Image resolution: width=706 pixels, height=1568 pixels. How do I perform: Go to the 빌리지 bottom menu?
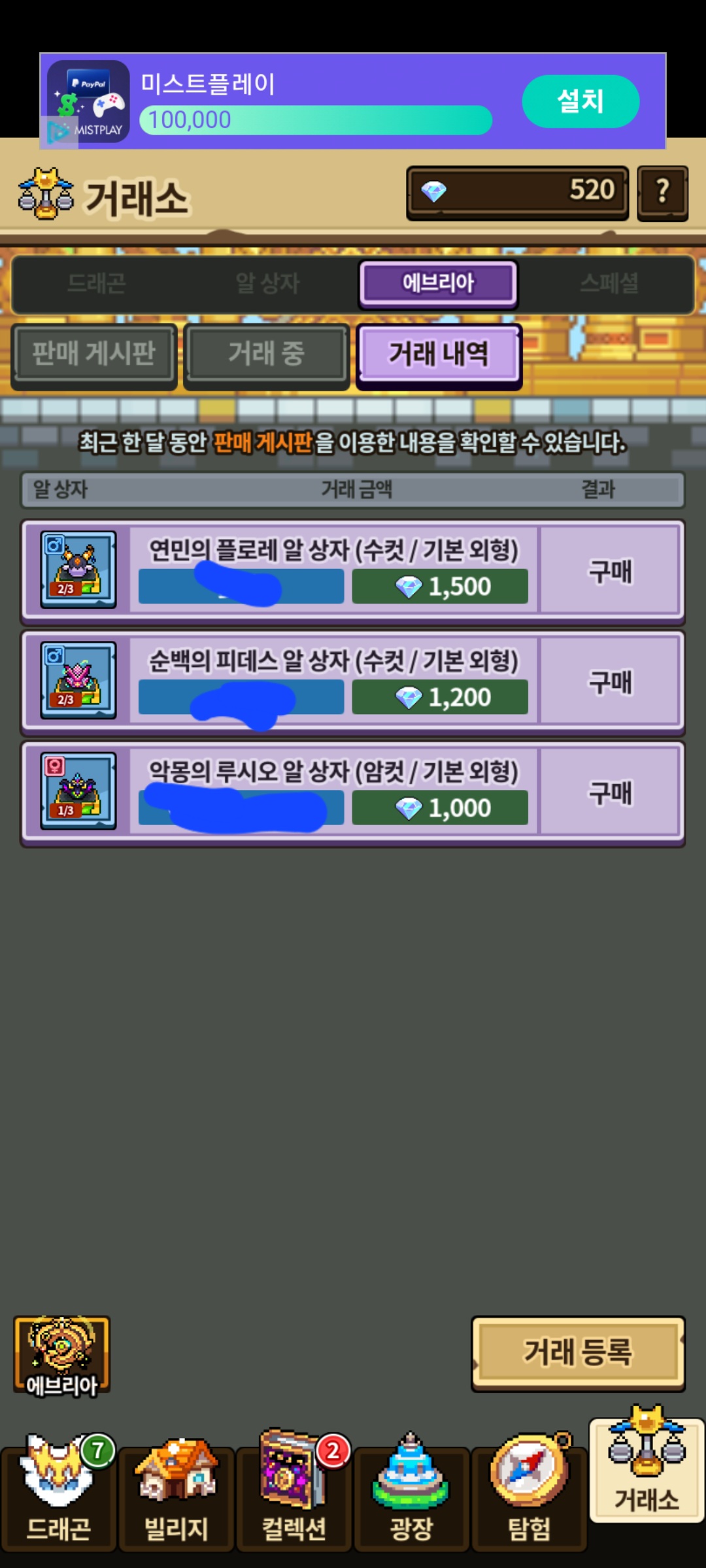176,1496
